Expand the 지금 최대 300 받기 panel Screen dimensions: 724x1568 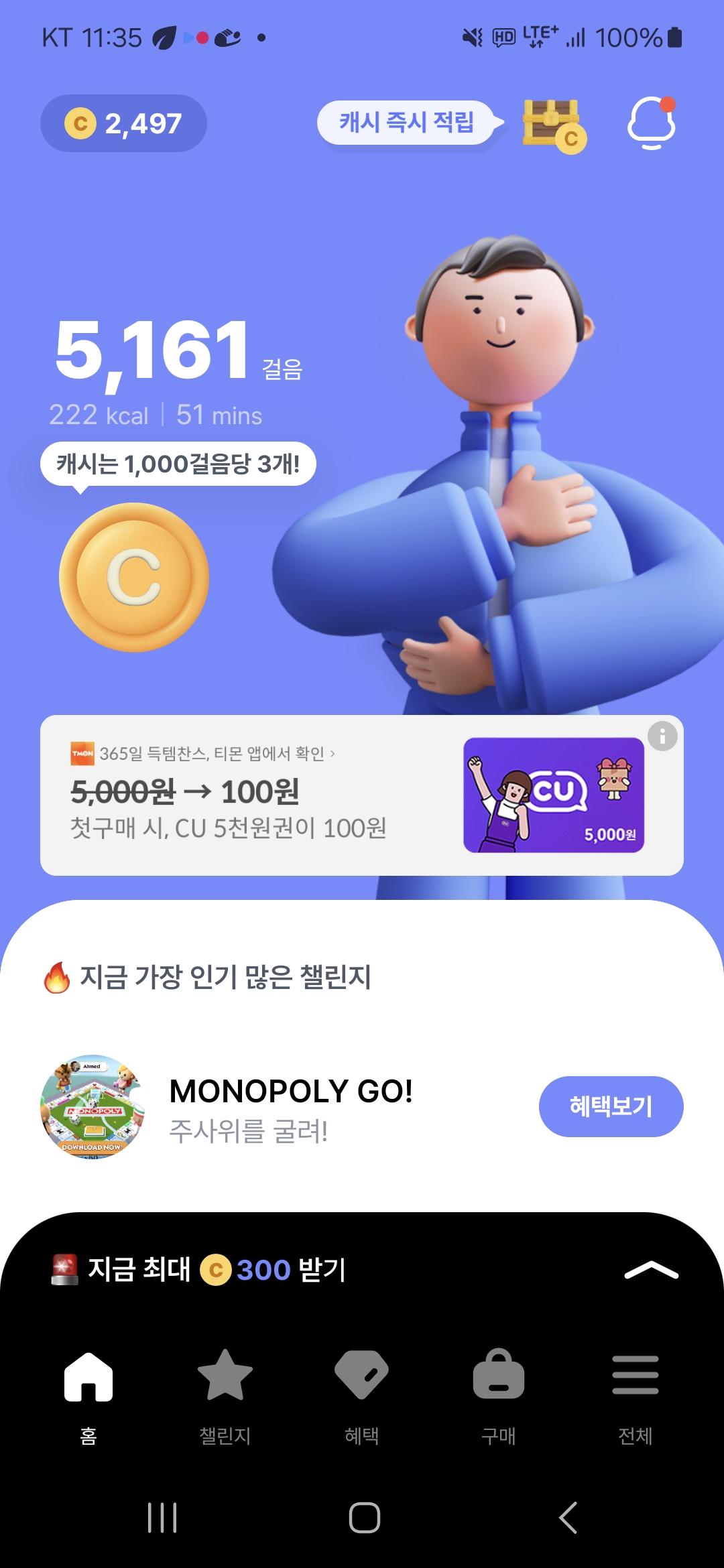click(x=651, y=1270)
